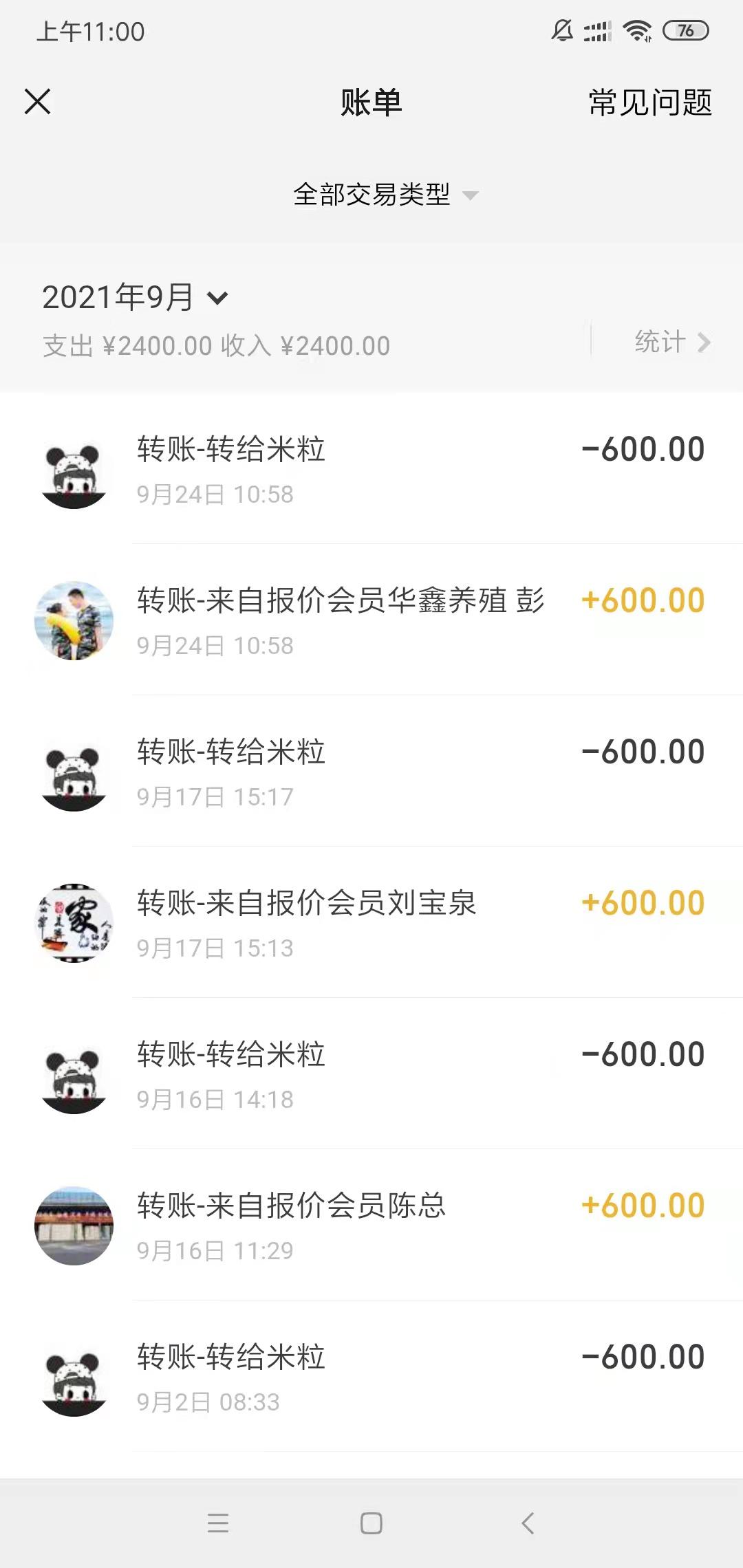
Task: Open 常见问题 help page
Action: pos(649,103)
